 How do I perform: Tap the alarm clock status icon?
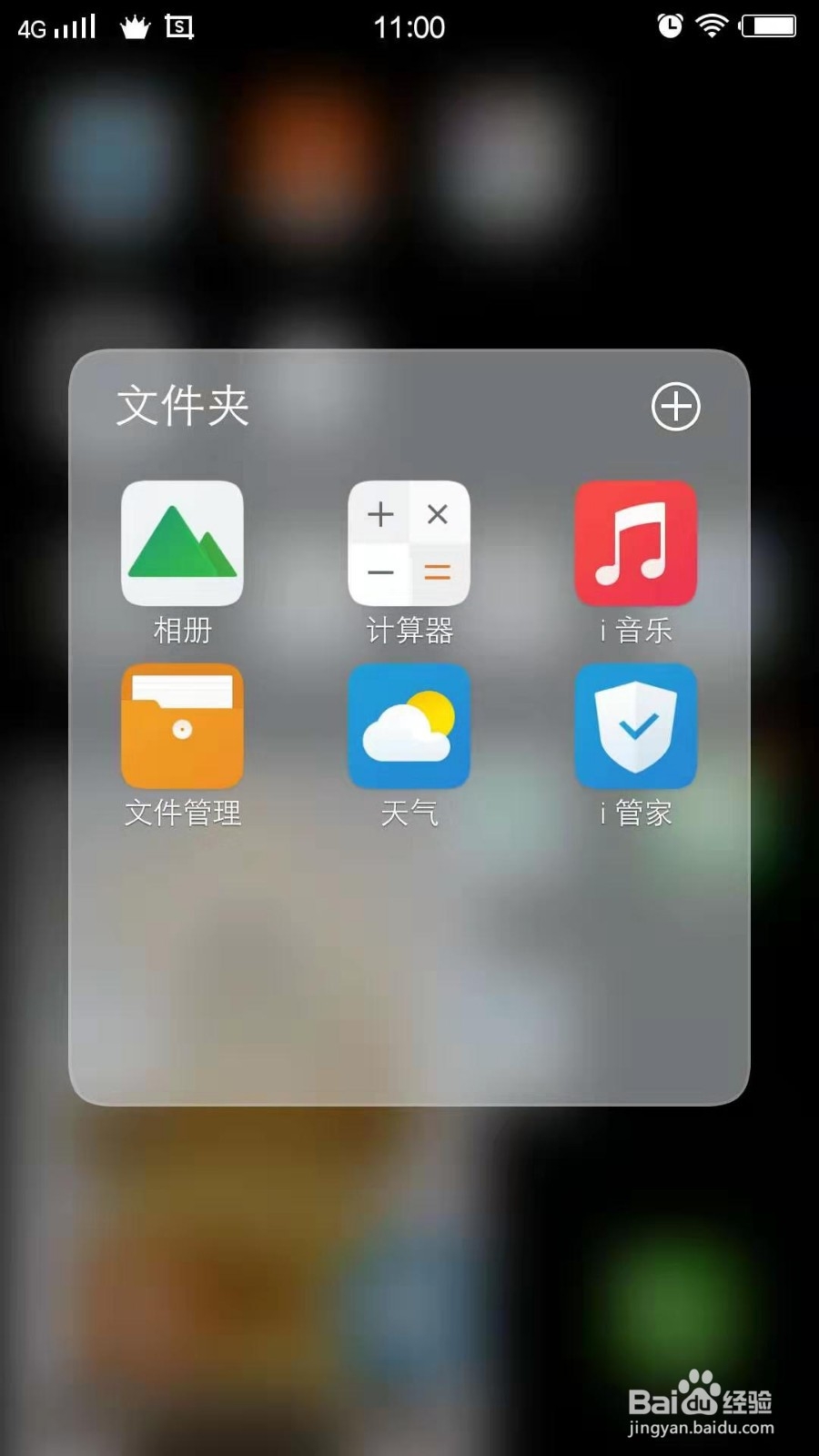[669, 26]
